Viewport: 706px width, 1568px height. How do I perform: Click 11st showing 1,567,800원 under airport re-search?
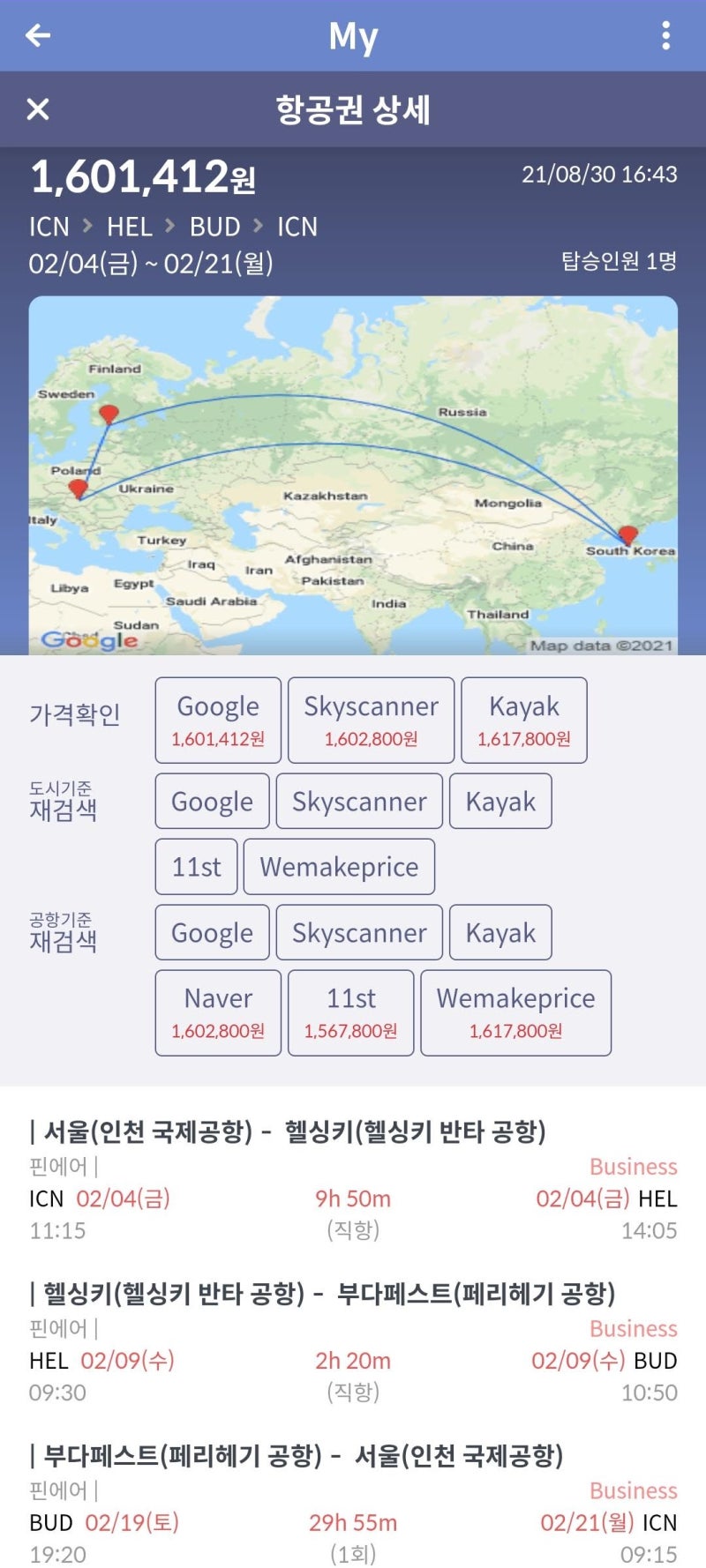[350, 1012]
